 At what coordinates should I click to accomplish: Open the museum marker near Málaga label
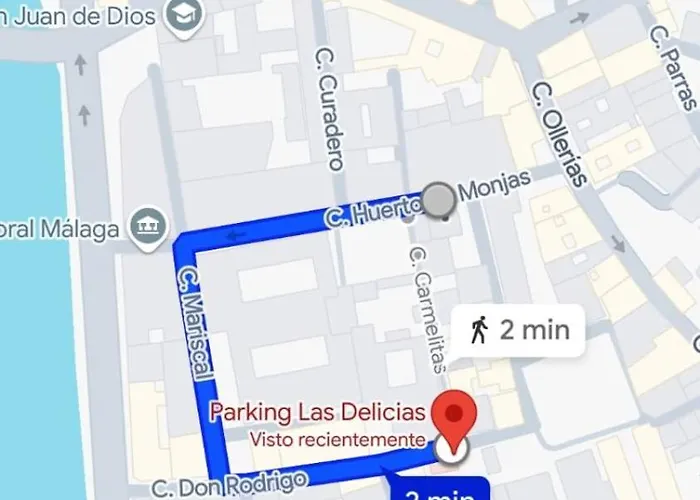click(x=149, y=223)
